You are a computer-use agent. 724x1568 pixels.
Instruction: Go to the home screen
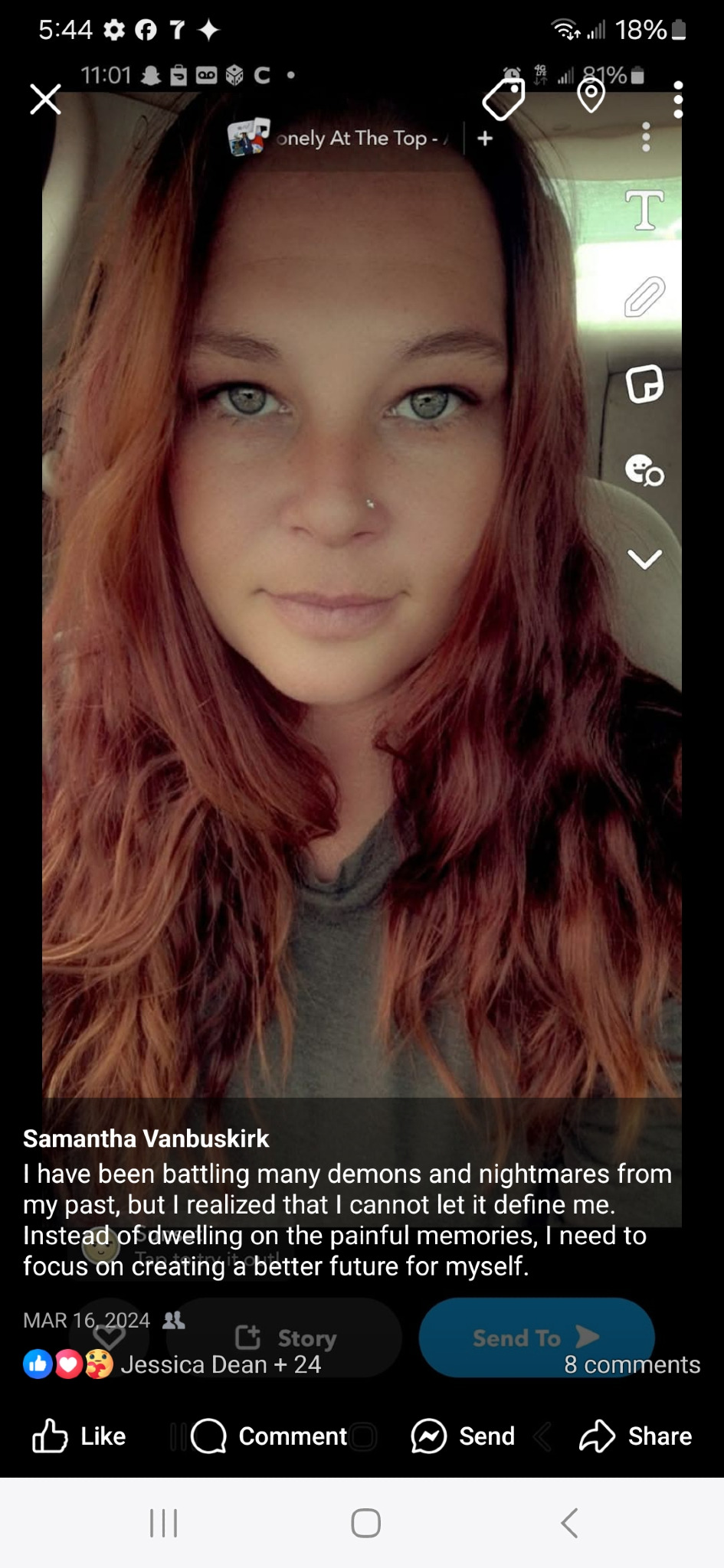pos(365,1524)
